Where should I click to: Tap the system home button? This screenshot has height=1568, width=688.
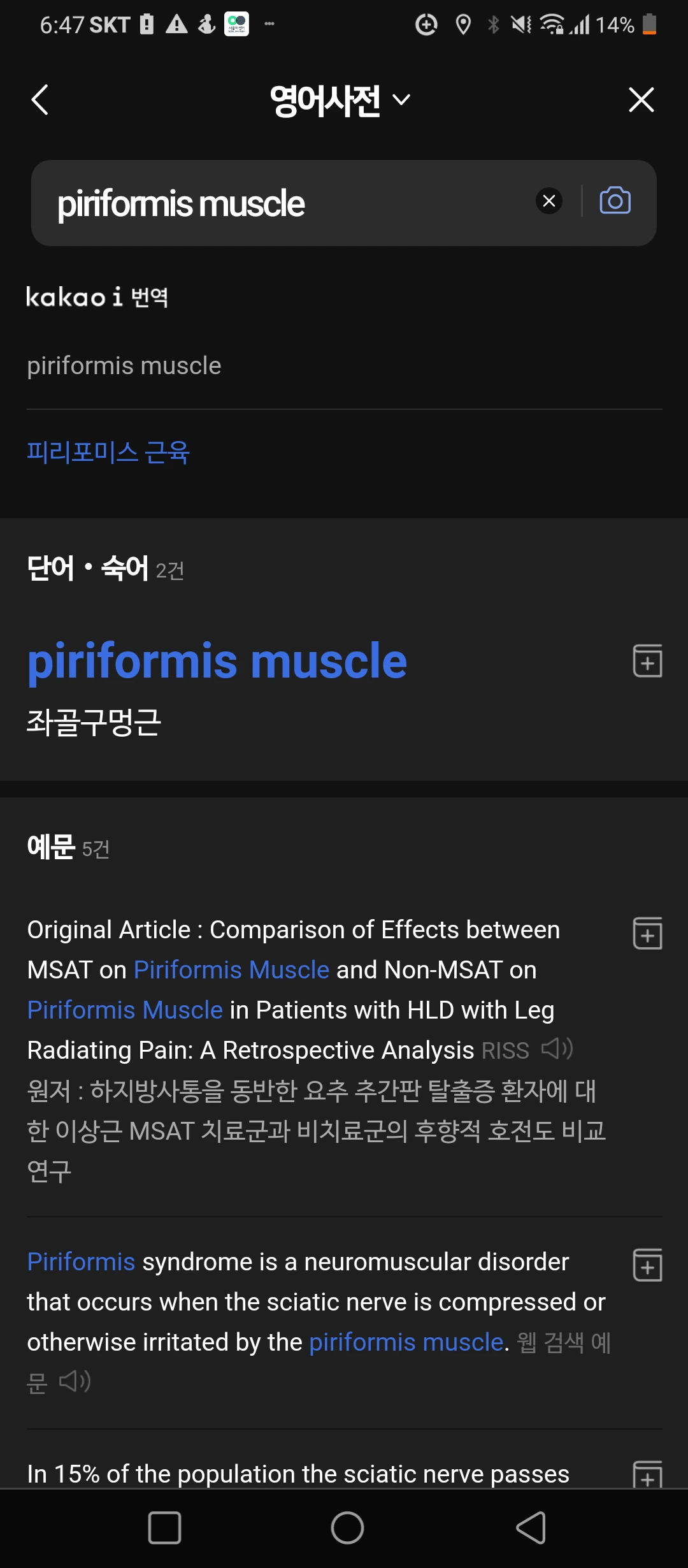[347, 1528]
